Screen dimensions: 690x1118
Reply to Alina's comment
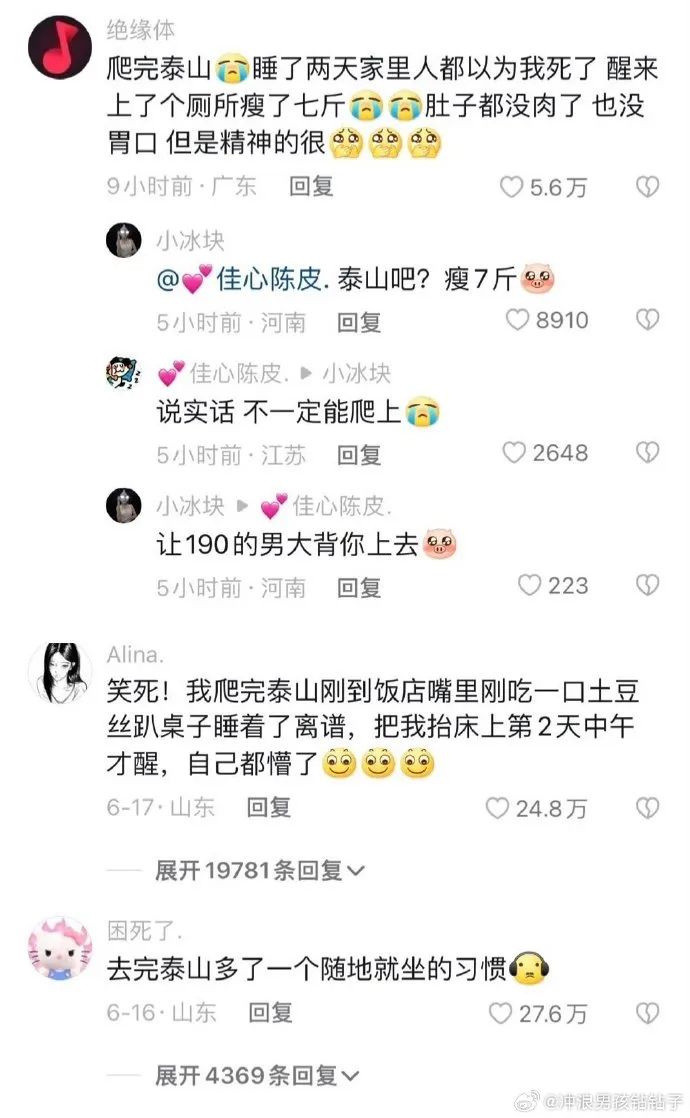click(269, 807)
